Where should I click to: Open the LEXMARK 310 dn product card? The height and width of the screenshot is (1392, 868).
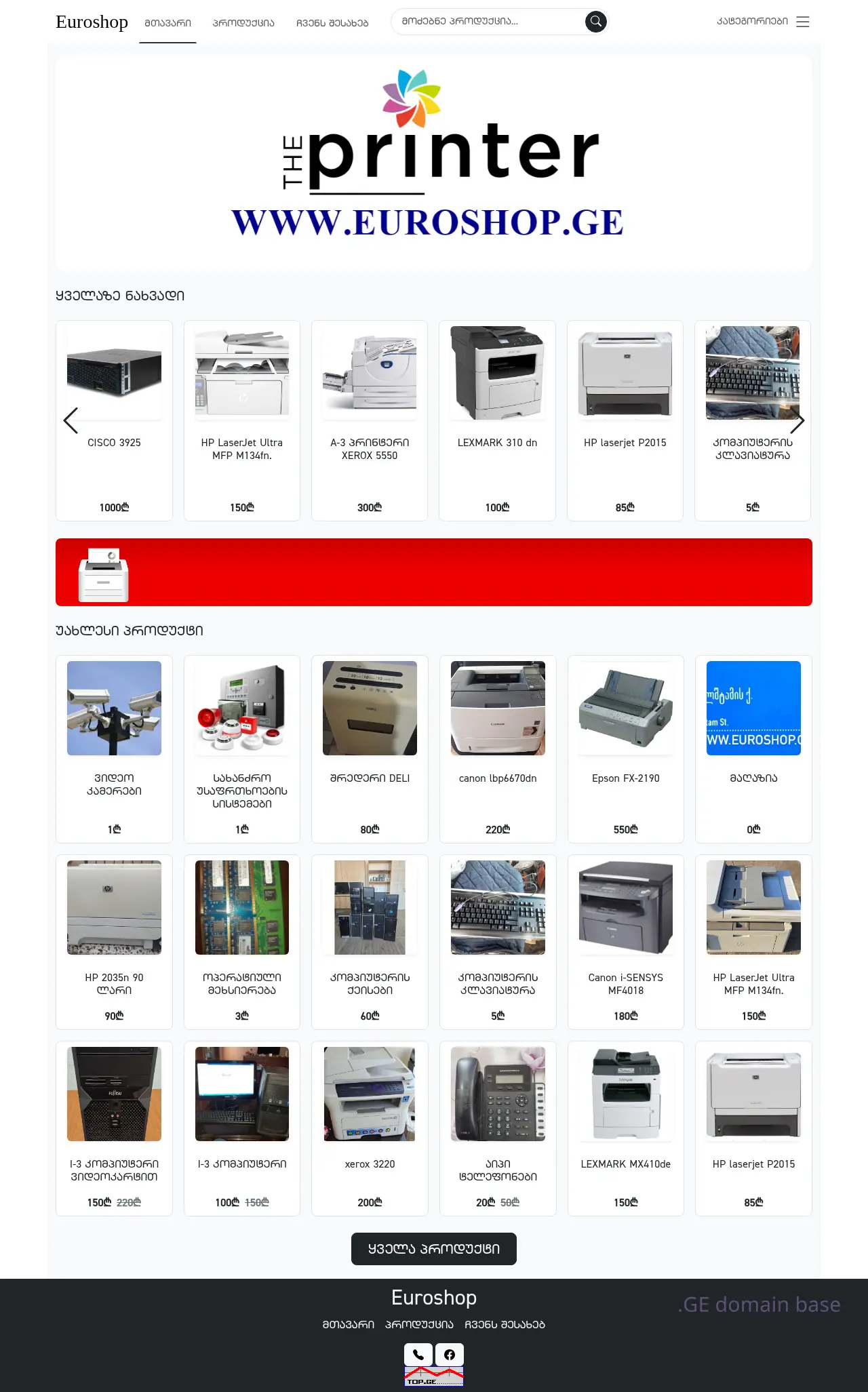(497, 420)
